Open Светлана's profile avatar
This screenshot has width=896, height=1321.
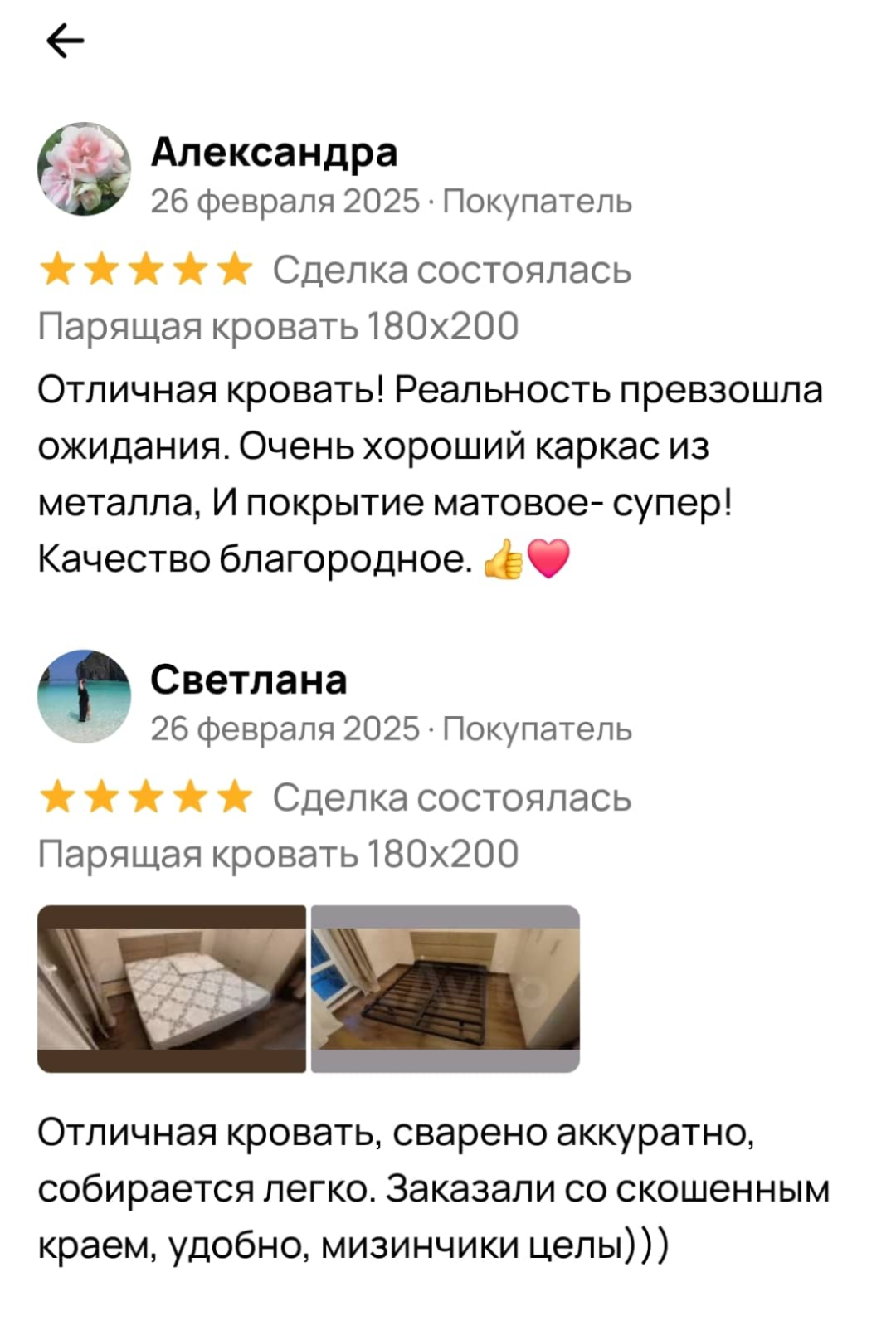click(84, 696)
